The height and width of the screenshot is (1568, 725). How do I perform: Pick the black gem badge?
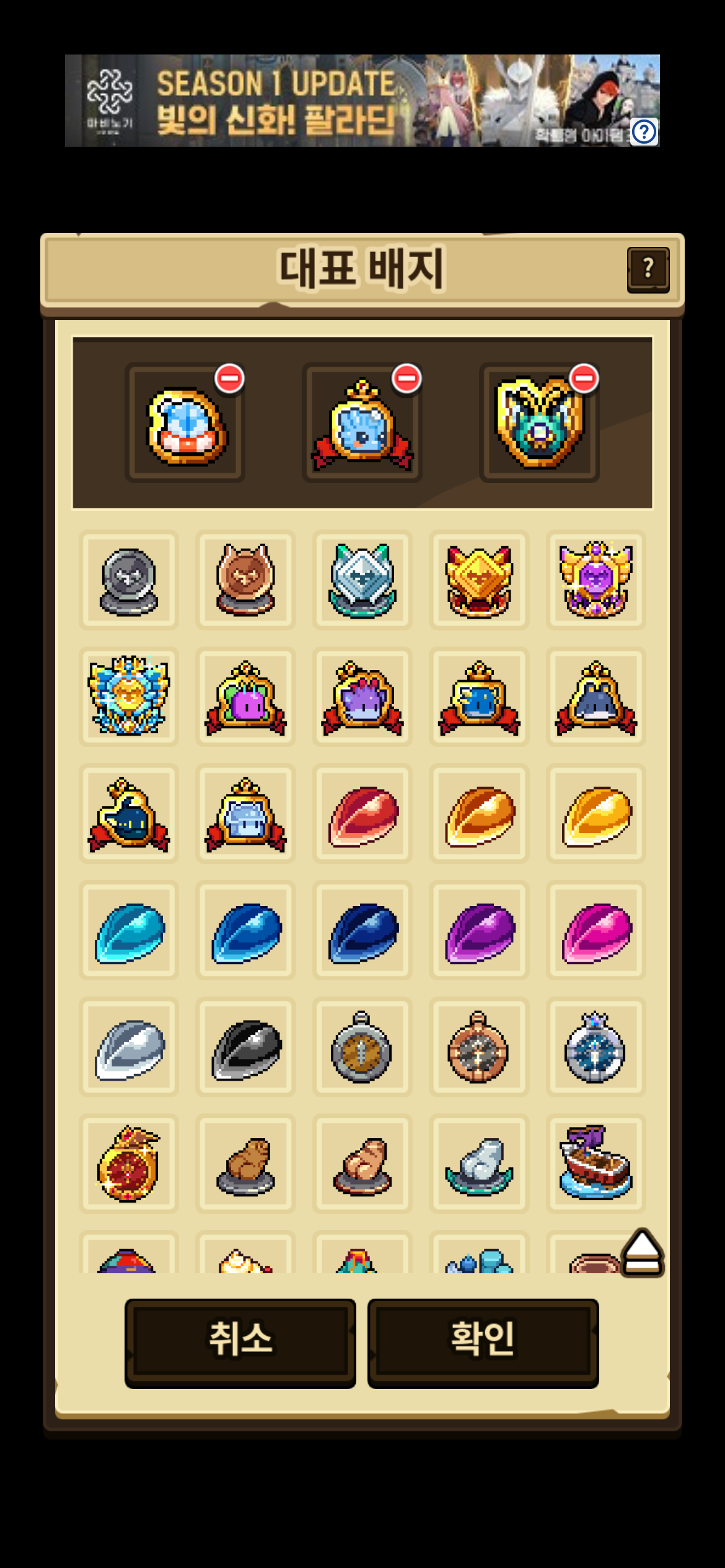[x=245, y=1047]
